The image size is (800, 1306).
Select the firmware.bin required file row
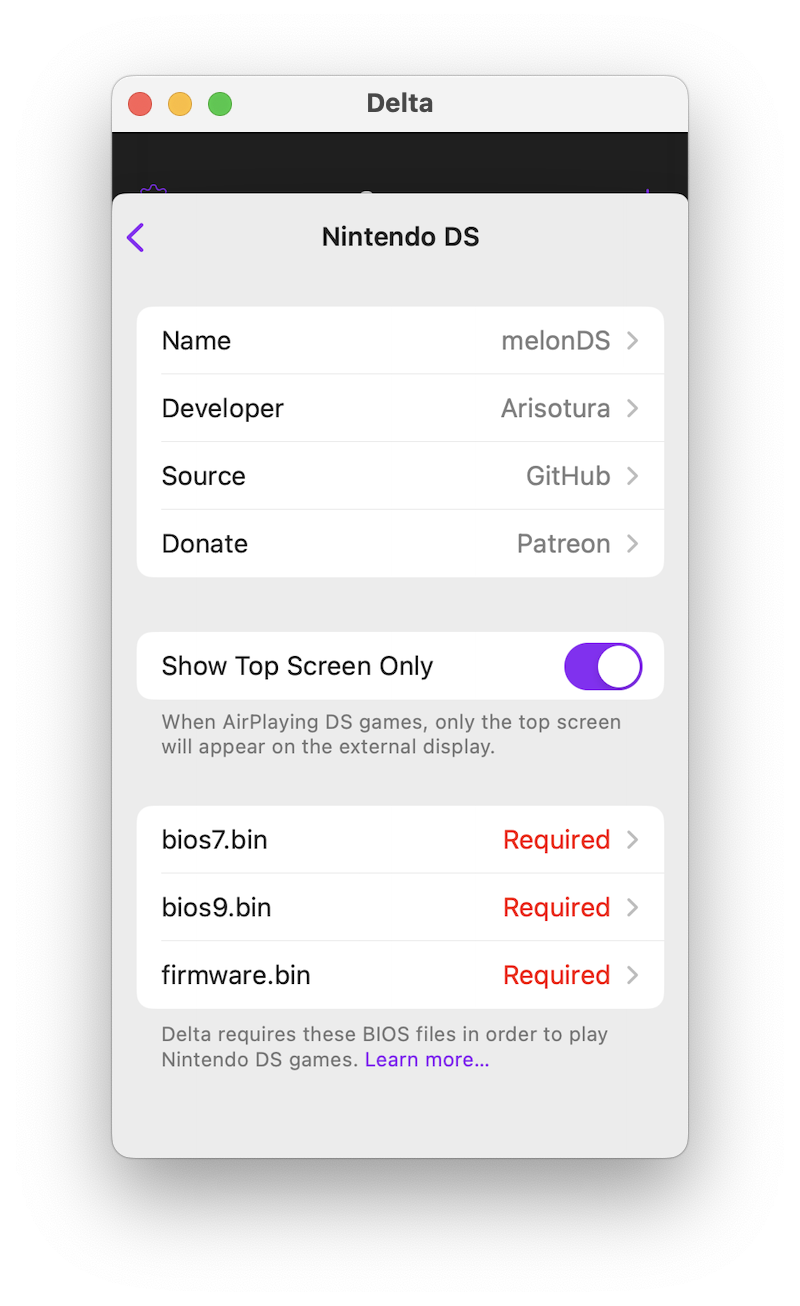pos(400,975)
